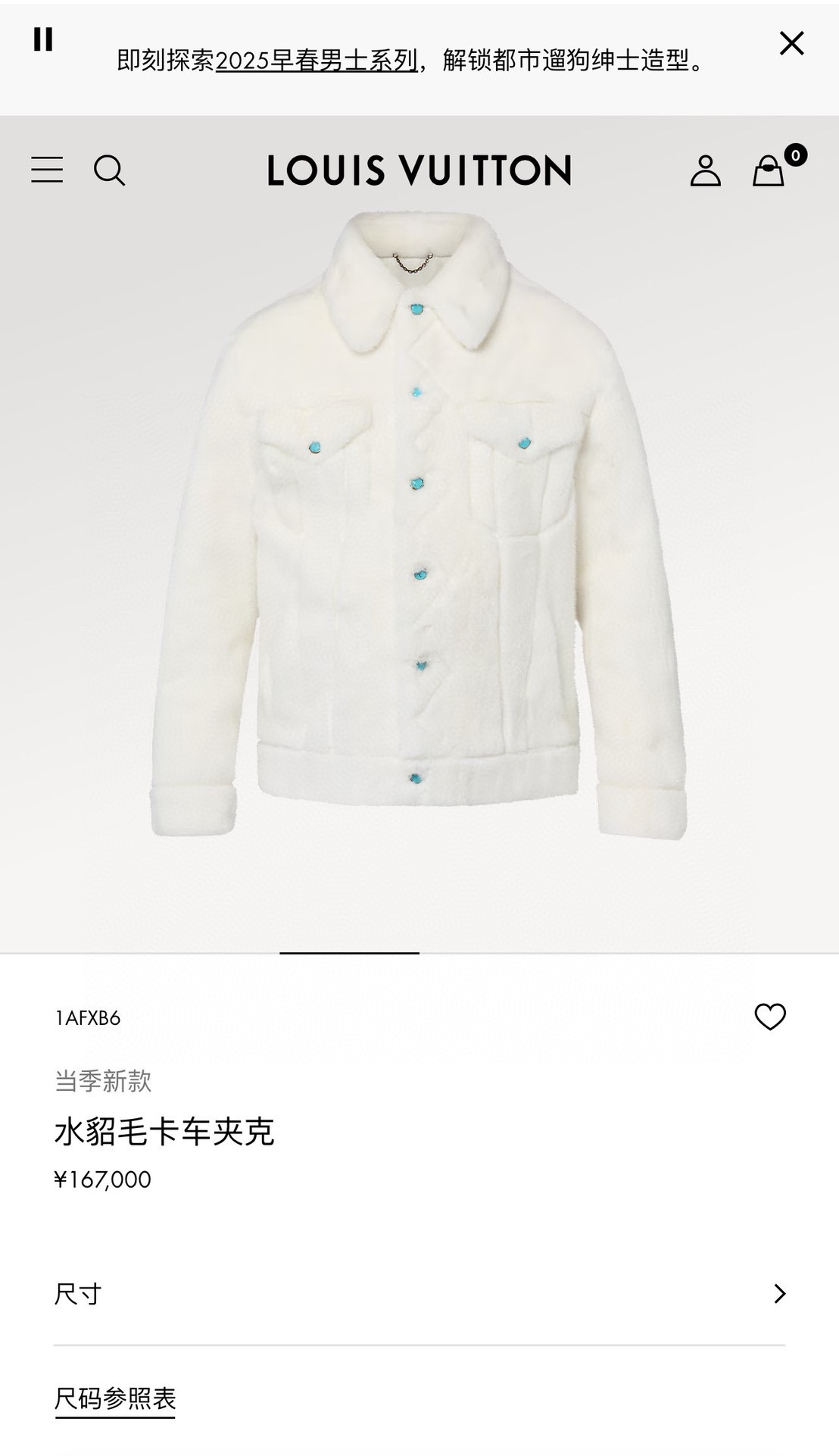
Task: Open the 尺码参照表 size guide
Action: (x=115, y=1398)
